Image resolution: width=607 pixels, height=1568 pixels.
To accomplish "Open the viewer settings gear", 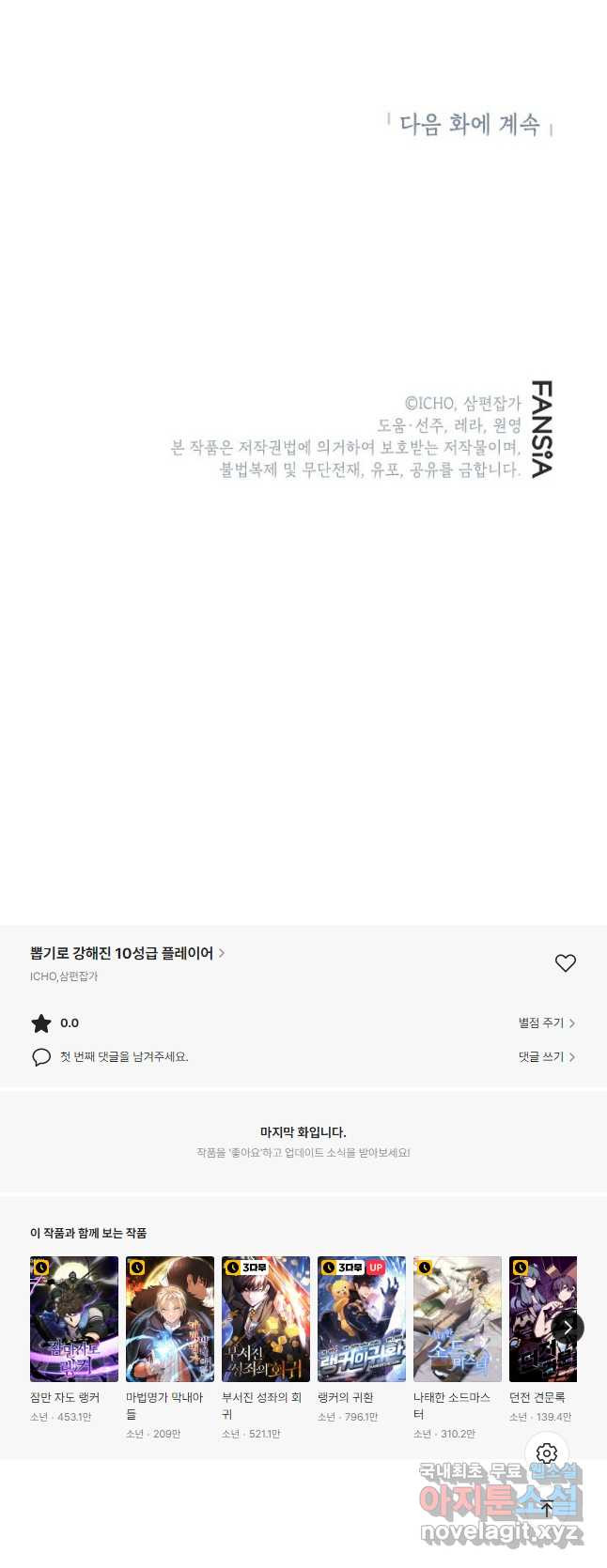I will click(x=547, y=1453).
